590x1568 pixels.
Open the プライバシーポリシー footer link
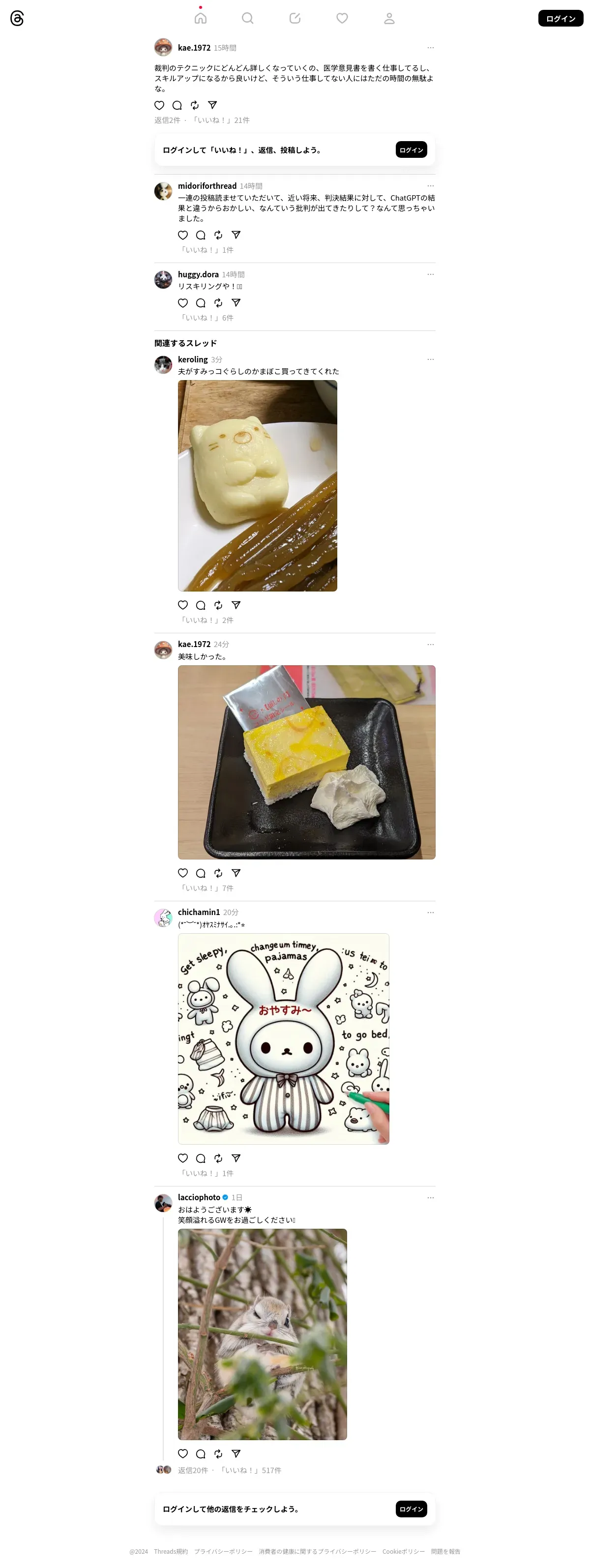coord(223,1552)
